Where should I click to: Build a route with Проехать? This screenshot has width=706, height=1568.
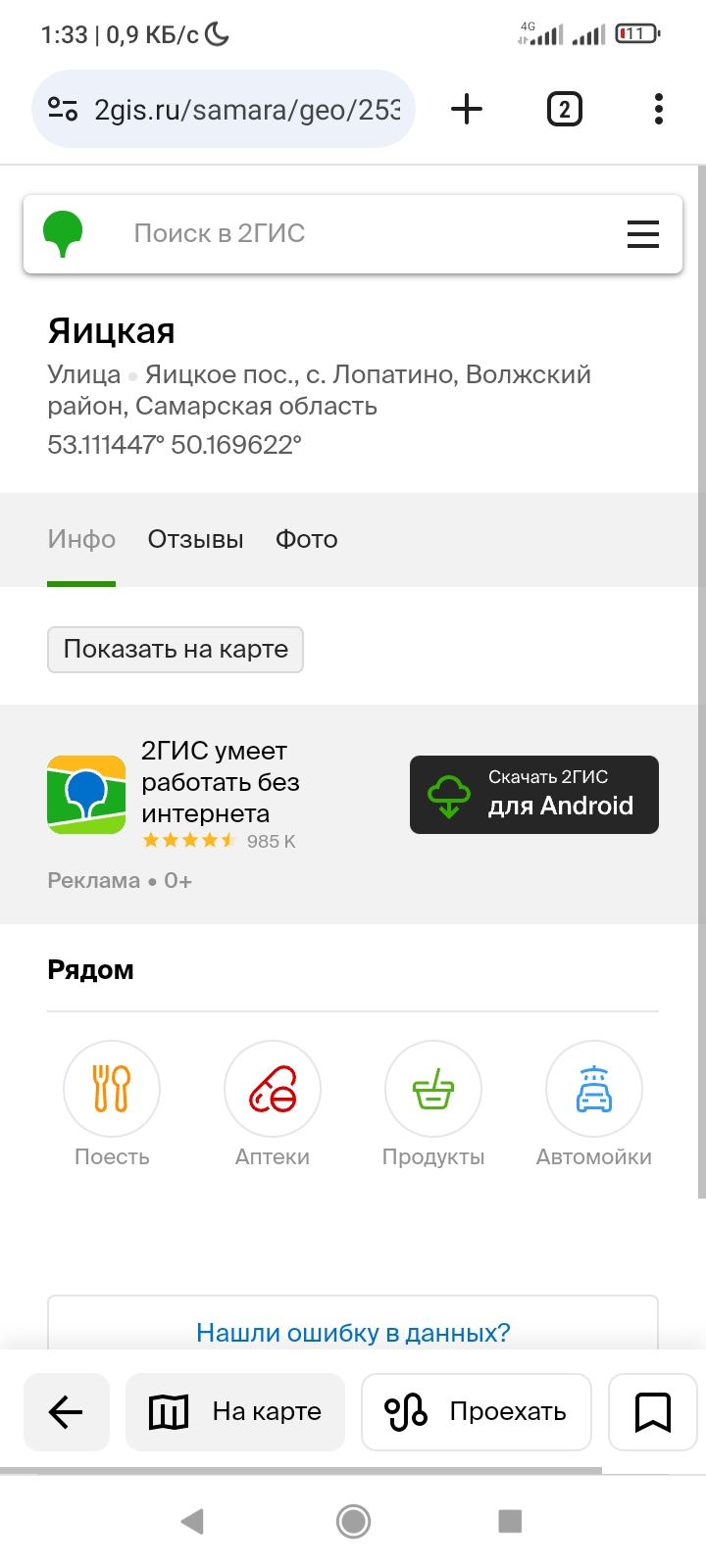tap(477, 1412)
